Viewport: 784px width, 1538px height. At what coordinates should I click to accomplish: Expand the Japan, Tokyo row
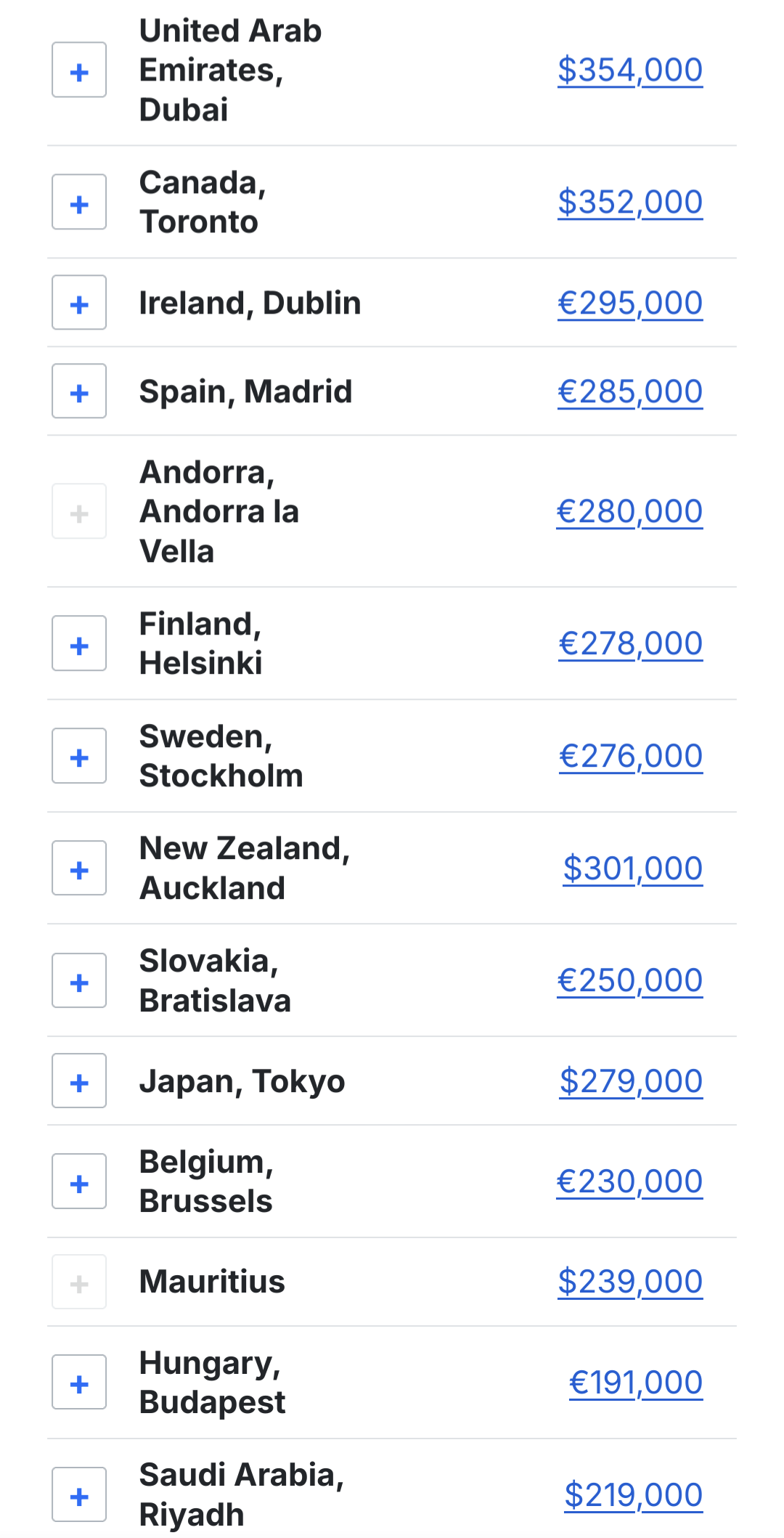(x=79, y=1081)
